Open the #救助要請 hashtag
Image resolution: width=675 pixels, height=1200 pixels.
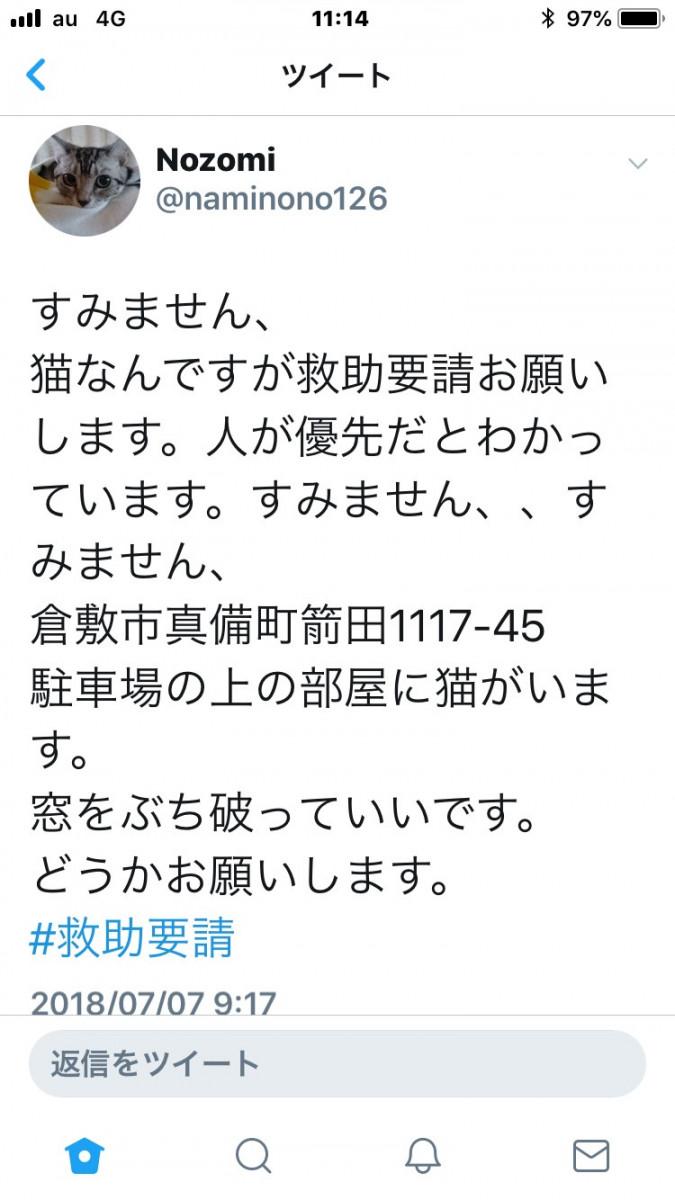coord(133,939)
